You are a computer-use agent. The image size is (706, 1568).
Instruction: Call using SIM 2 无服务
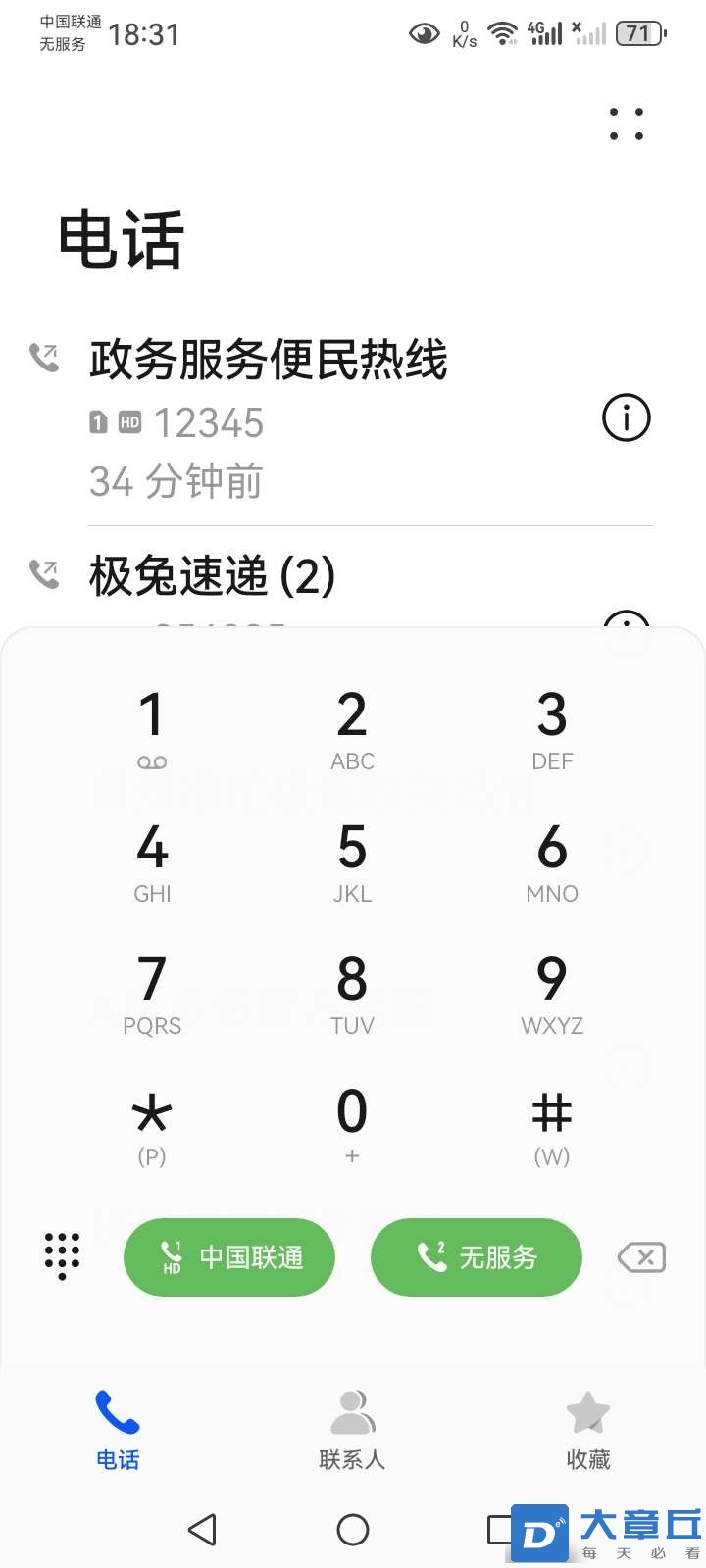[x=477, y=1257]
